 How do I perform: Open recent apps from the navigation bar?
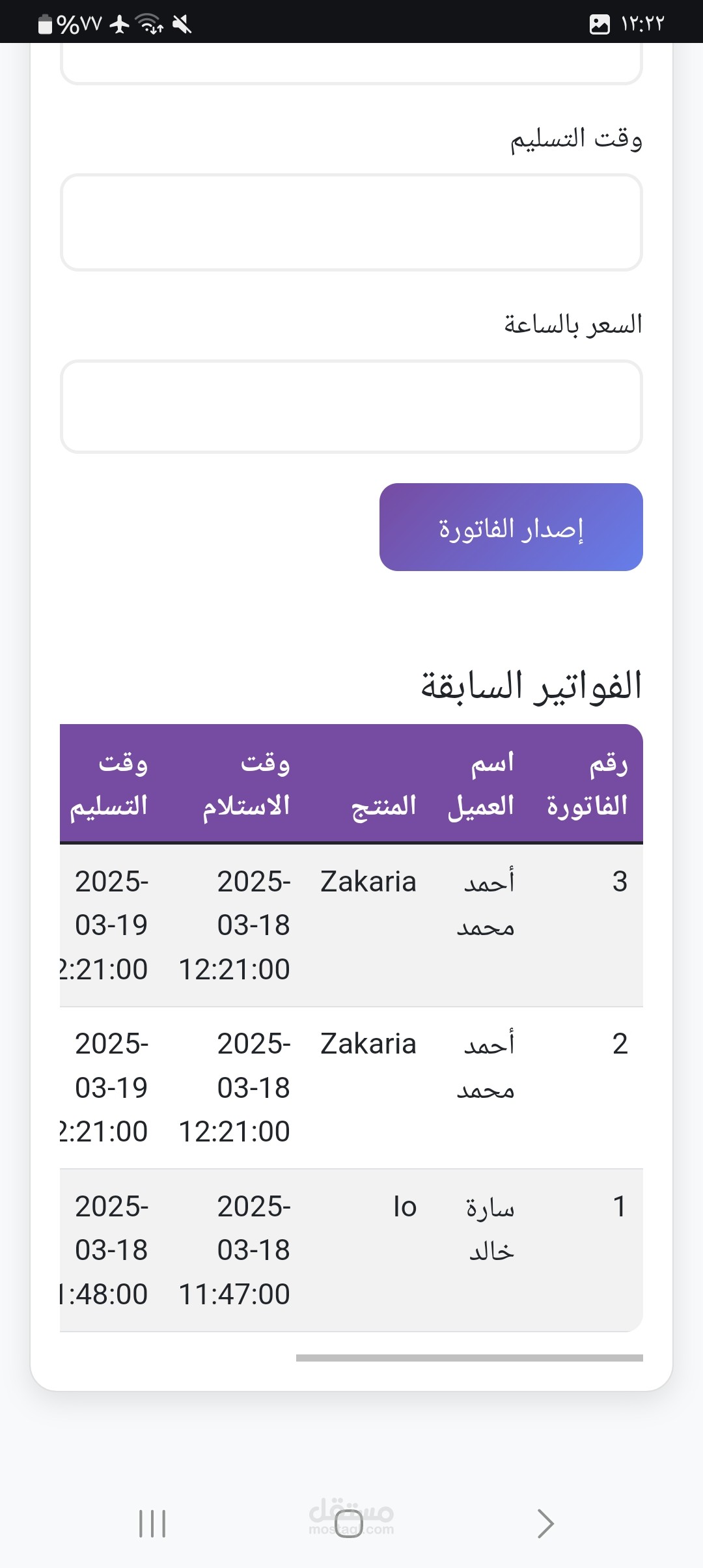(152, 1524)
